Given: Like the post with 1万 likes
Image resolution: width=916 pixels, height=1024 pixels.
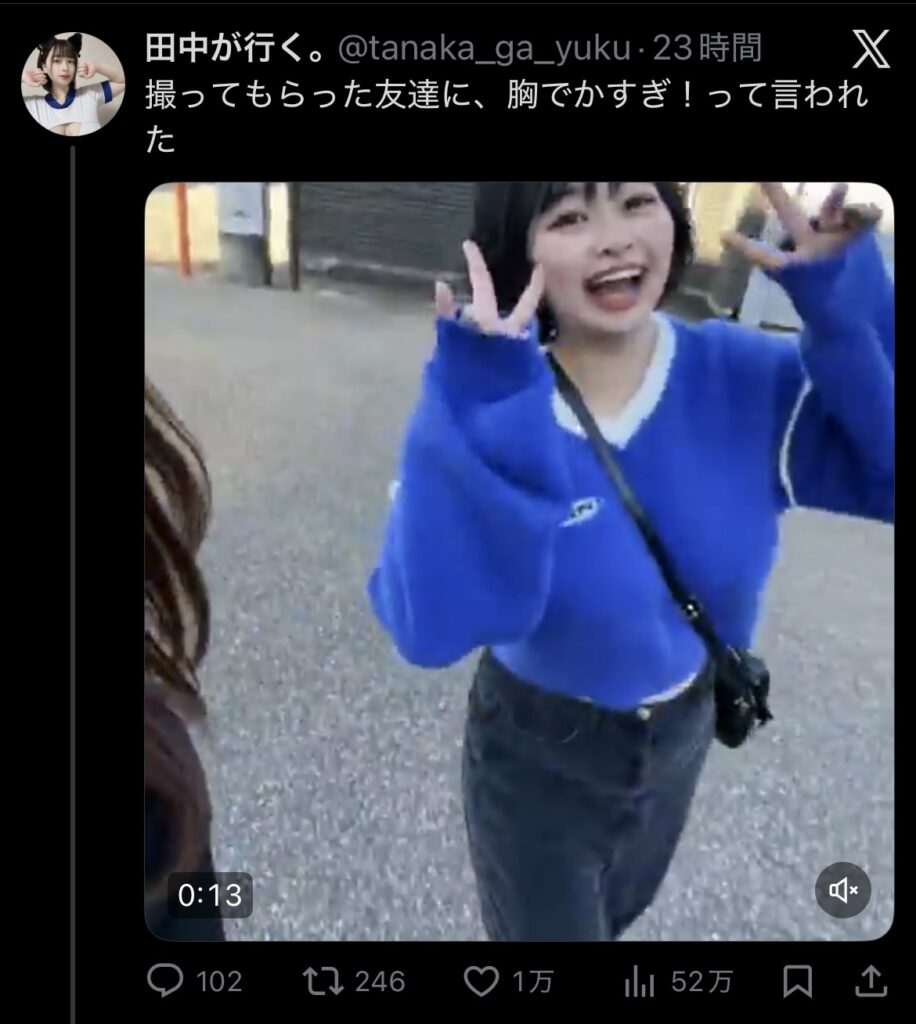Looking at the screenshot, I should click(482, 982).
